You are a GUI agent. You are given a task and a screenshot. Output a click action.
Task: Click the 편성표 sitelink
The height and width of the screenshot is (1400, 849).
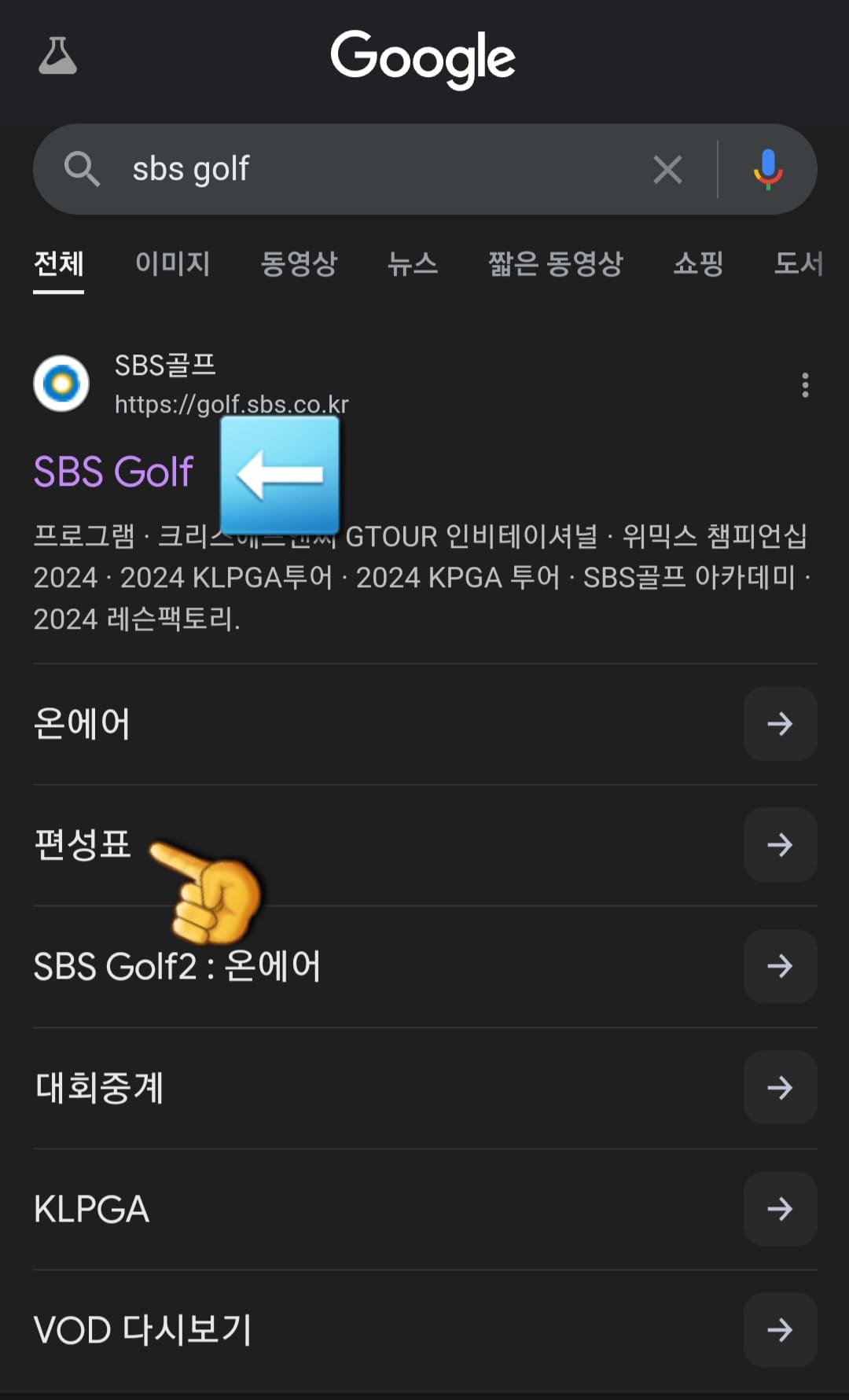[x=83, y=846]
